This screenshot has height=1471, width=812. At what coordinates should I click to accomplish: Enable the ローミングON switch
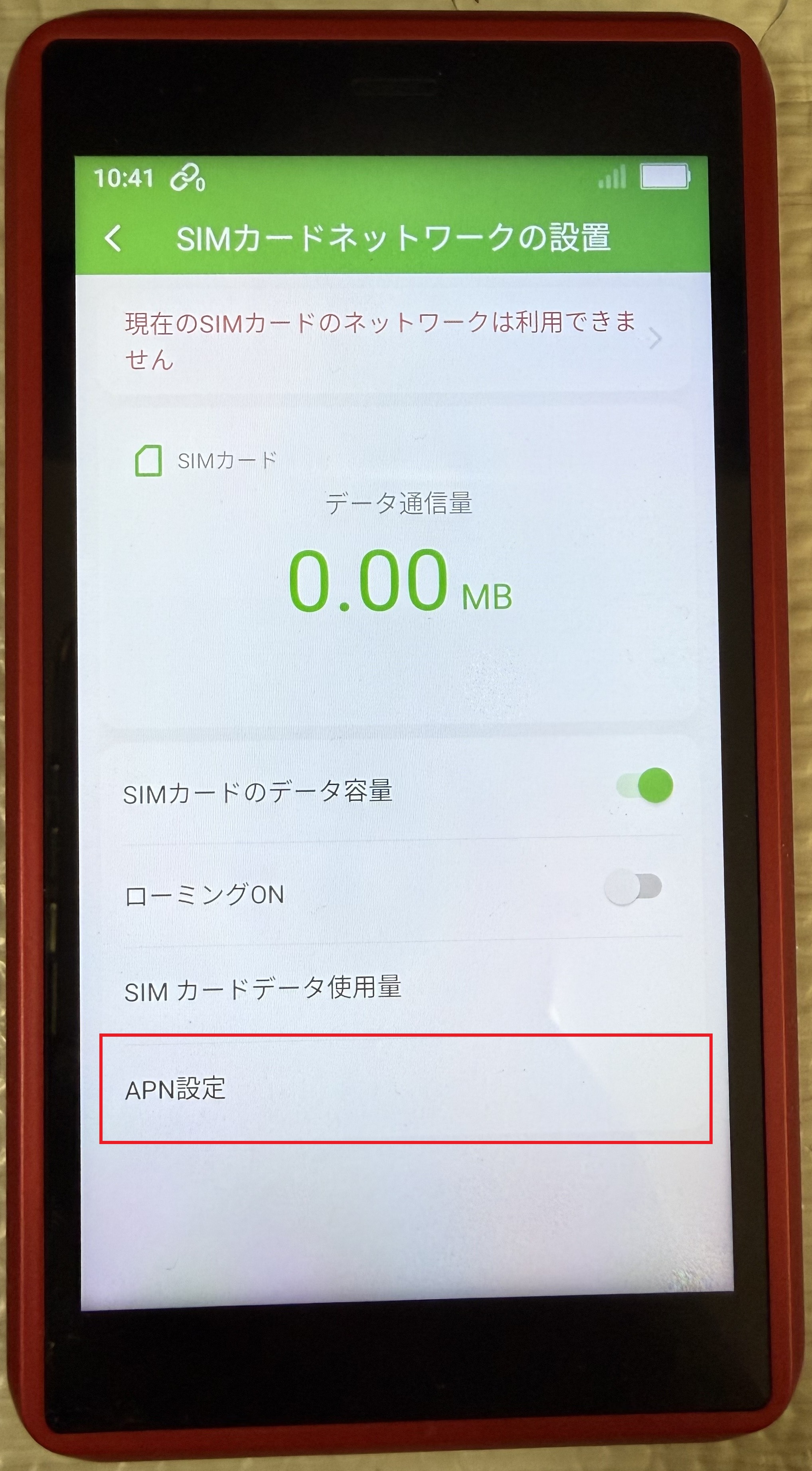[x=633, y=887]
